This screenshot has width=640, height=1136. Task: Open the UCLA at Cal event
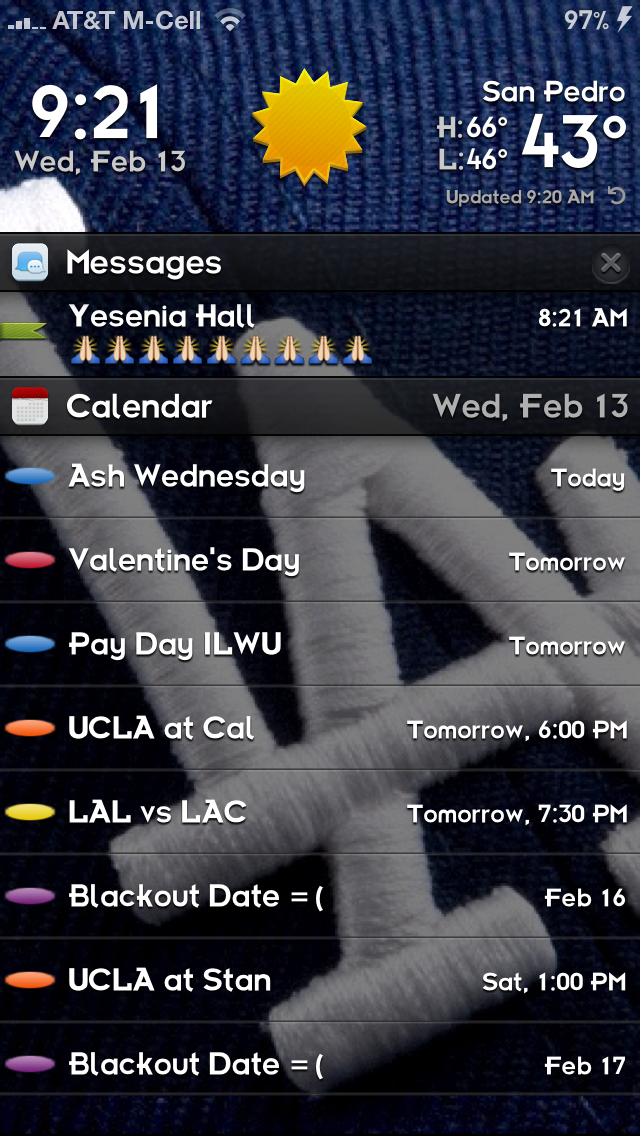click(320, 728)
